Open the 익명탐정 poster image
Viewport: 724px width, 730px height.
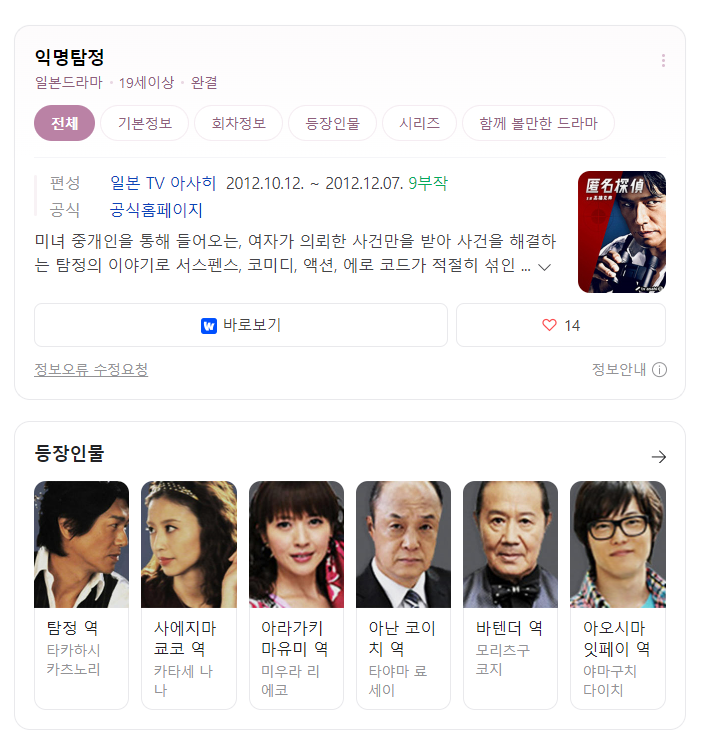click(x=621, y=231)
